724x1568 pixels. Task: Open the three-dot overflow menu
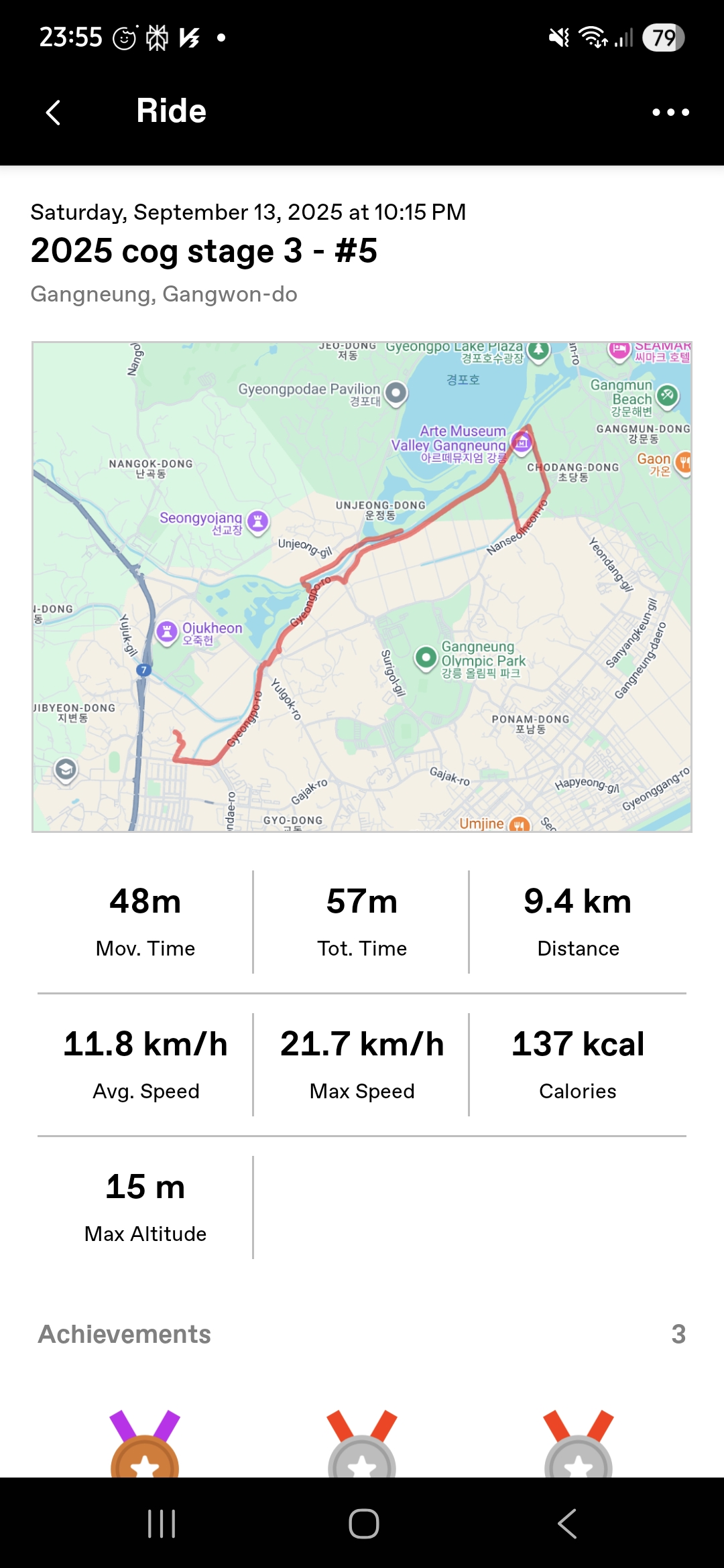670,112
